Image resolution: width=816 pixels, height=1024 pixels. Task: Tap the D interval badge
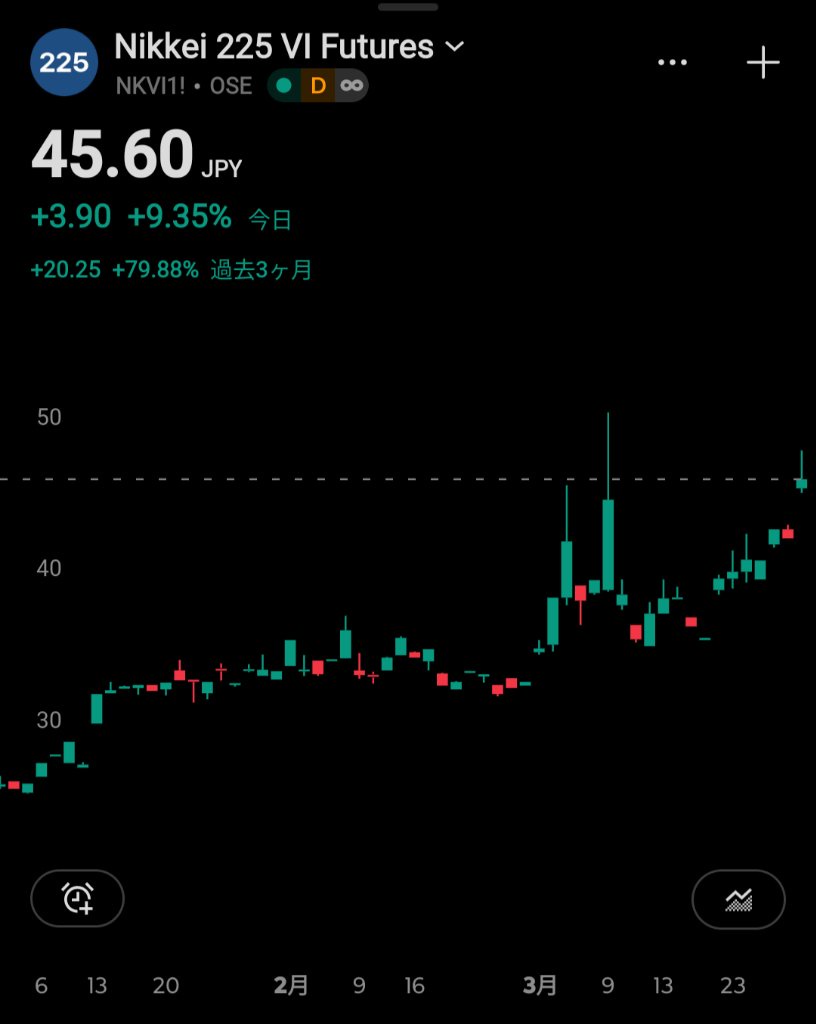pyautogui.click(x=318, y=86)
